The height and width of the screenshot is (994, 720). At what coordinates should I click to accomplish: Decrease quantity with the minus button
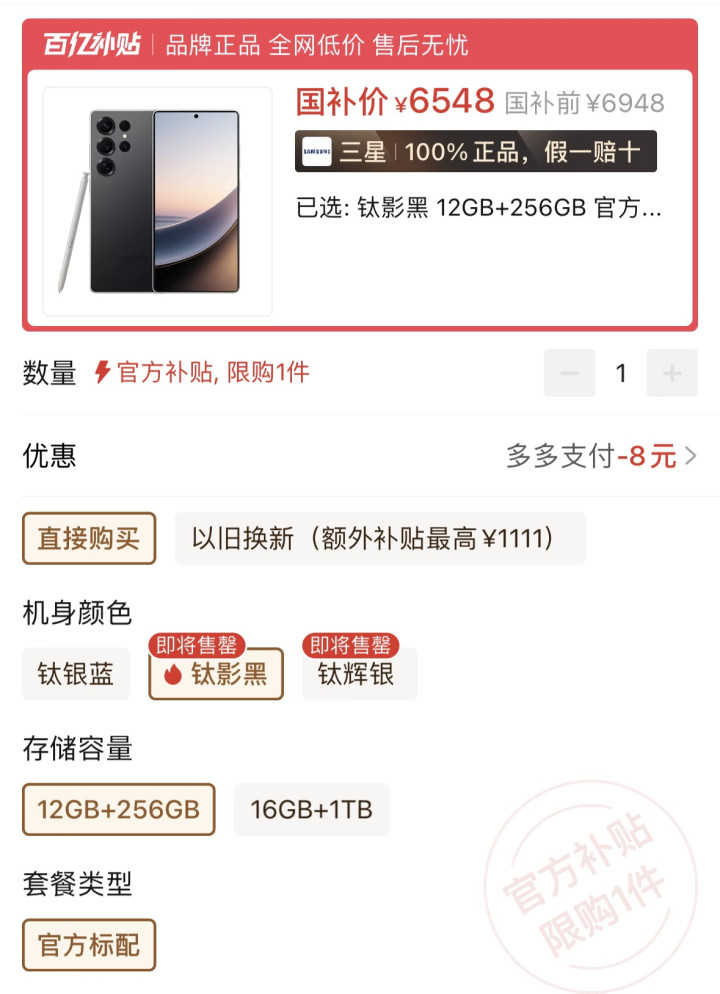point(569,373)
